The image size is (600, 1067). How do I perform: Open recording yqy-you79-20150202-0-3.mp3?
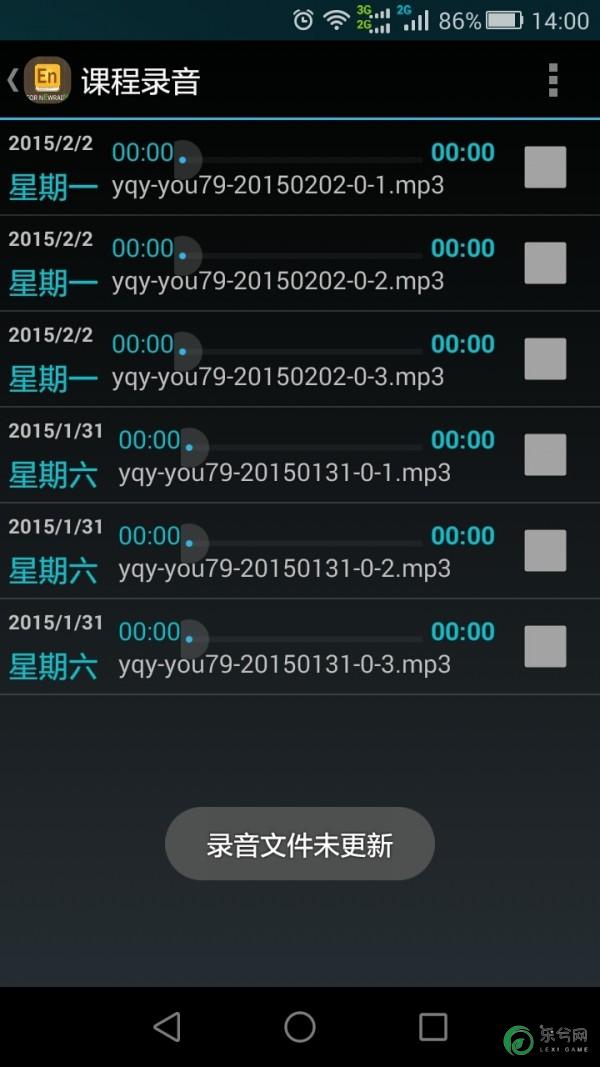[278, 376]
